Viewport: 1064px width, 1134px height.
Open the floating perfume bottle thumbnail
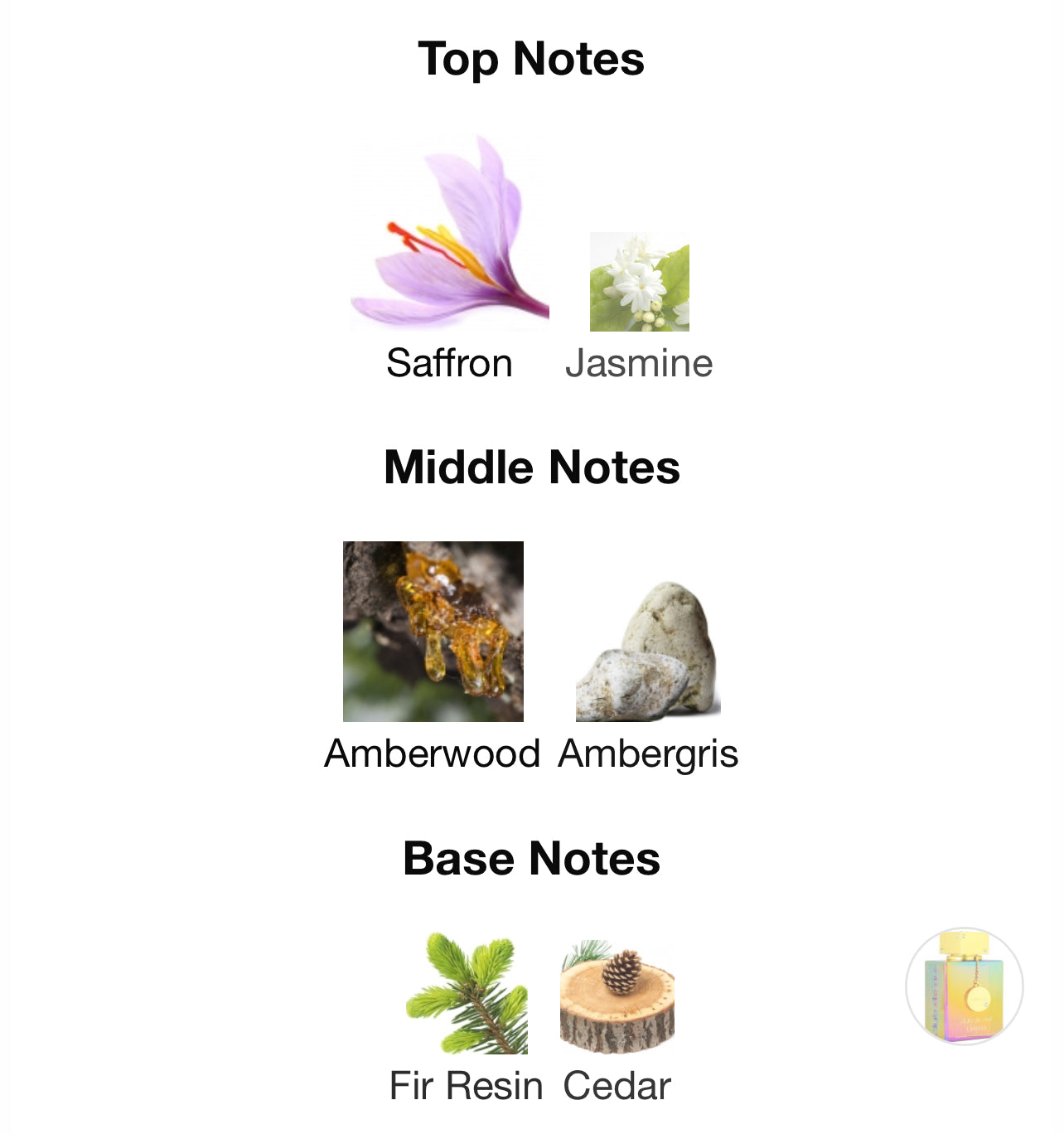click(964, 986)
